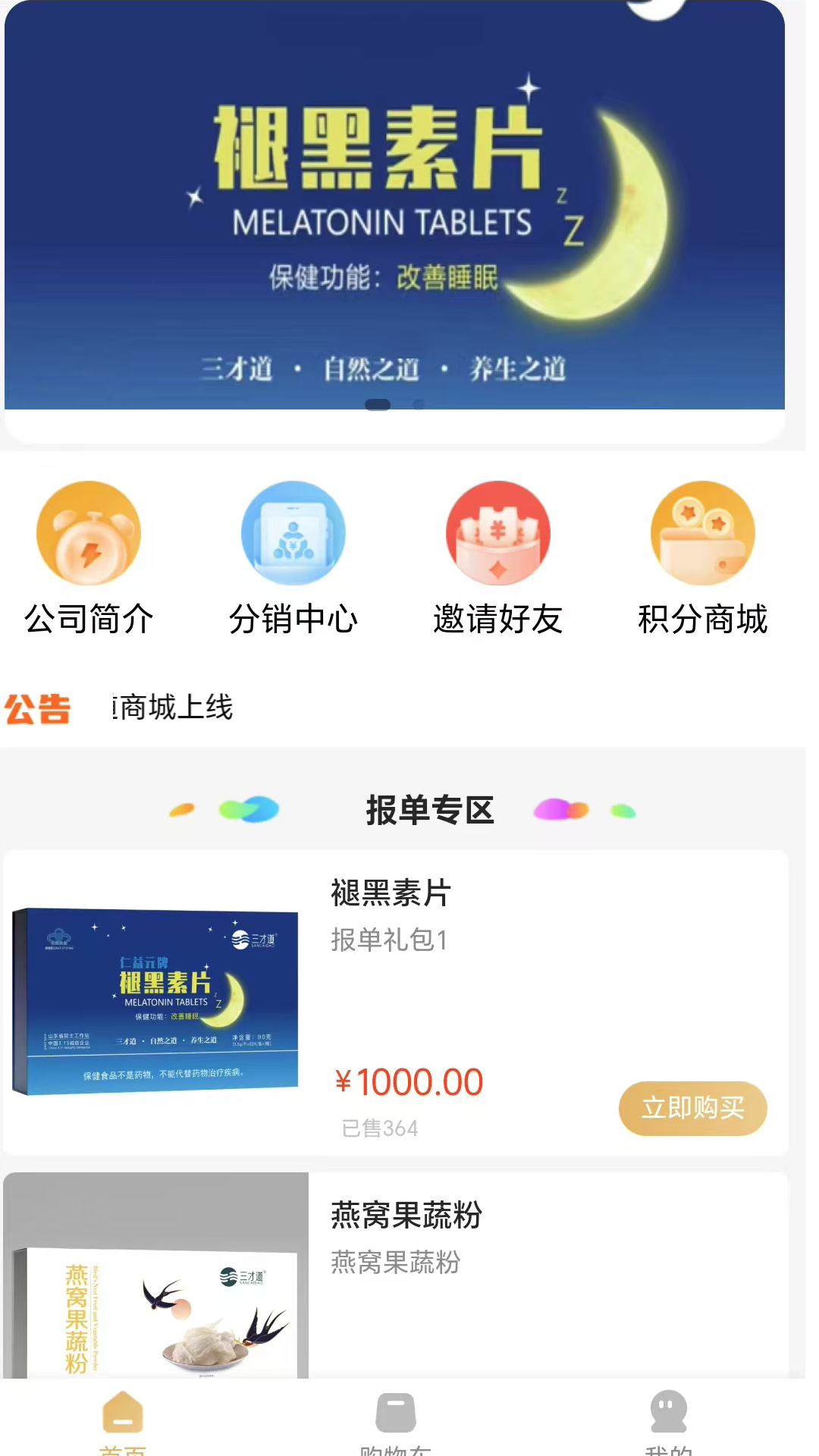Open 公司简介 company introduction

pos(89,559)
